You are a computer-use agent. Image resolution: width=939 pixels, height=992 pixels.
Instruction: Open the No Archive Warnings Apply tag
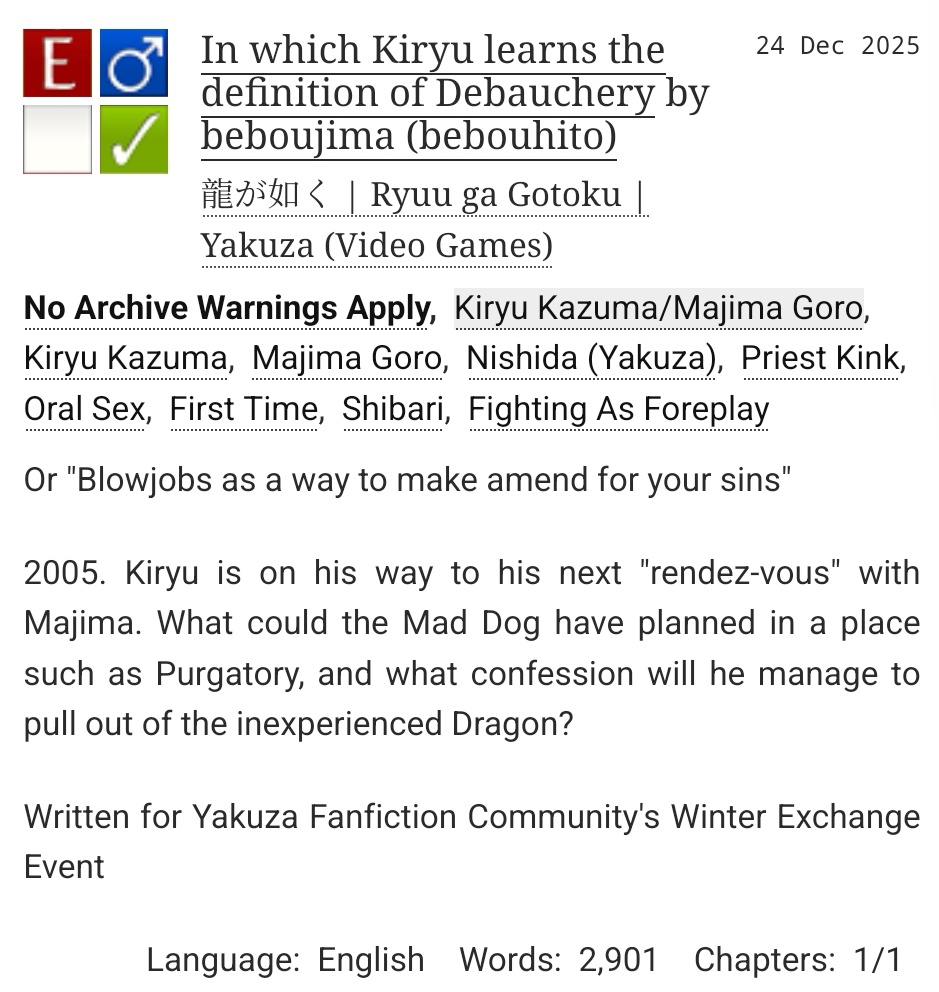coord(228,309)
